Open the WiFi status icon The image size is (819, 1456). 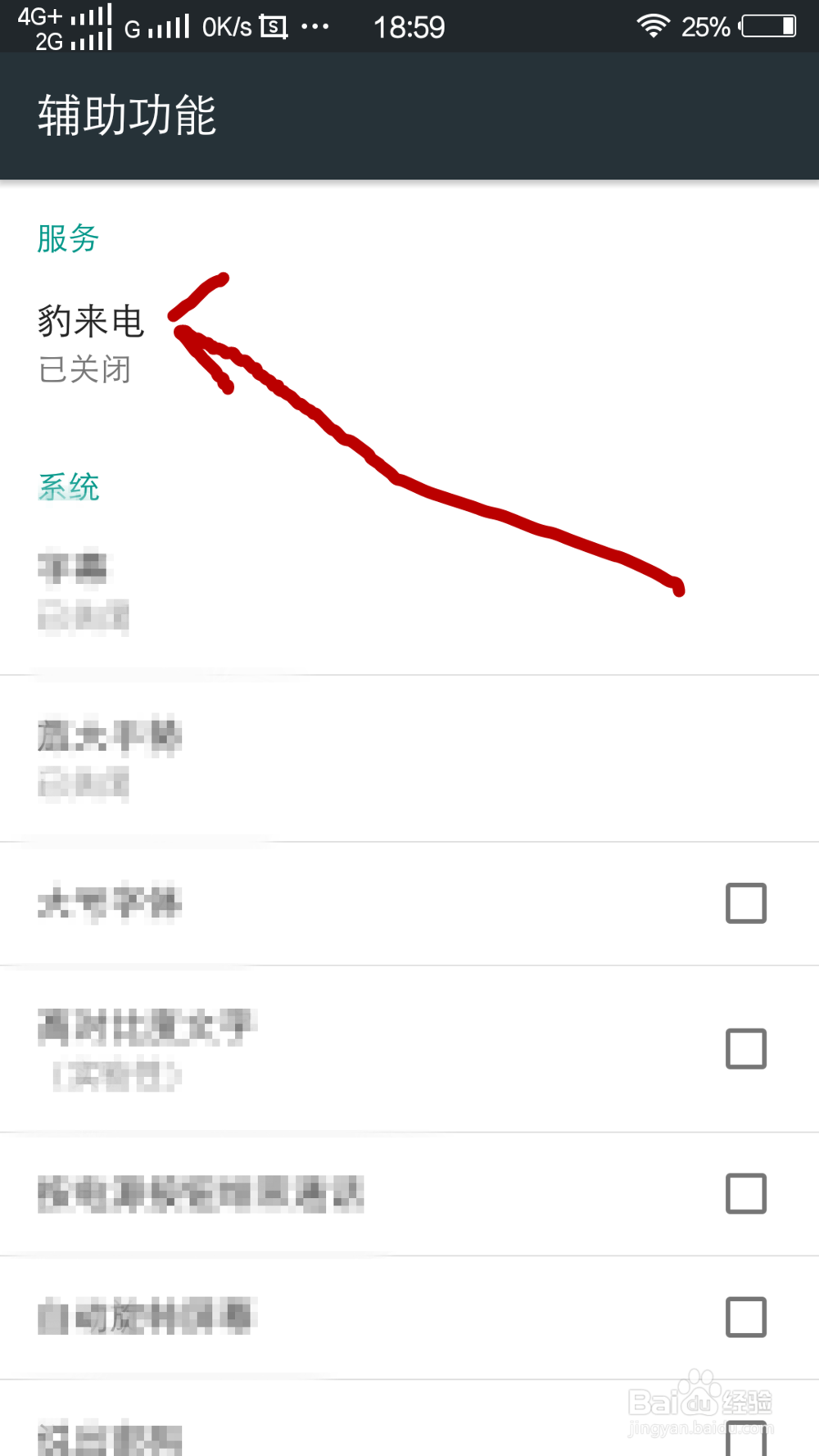tap(653, 26)
